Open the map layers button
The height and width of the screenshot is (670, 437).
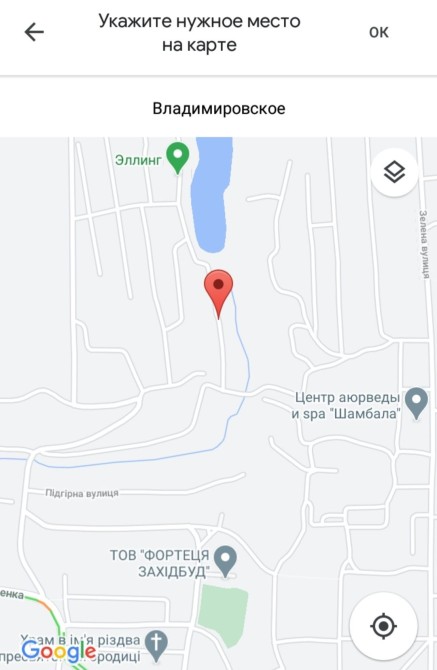click(x=394, y=172)
